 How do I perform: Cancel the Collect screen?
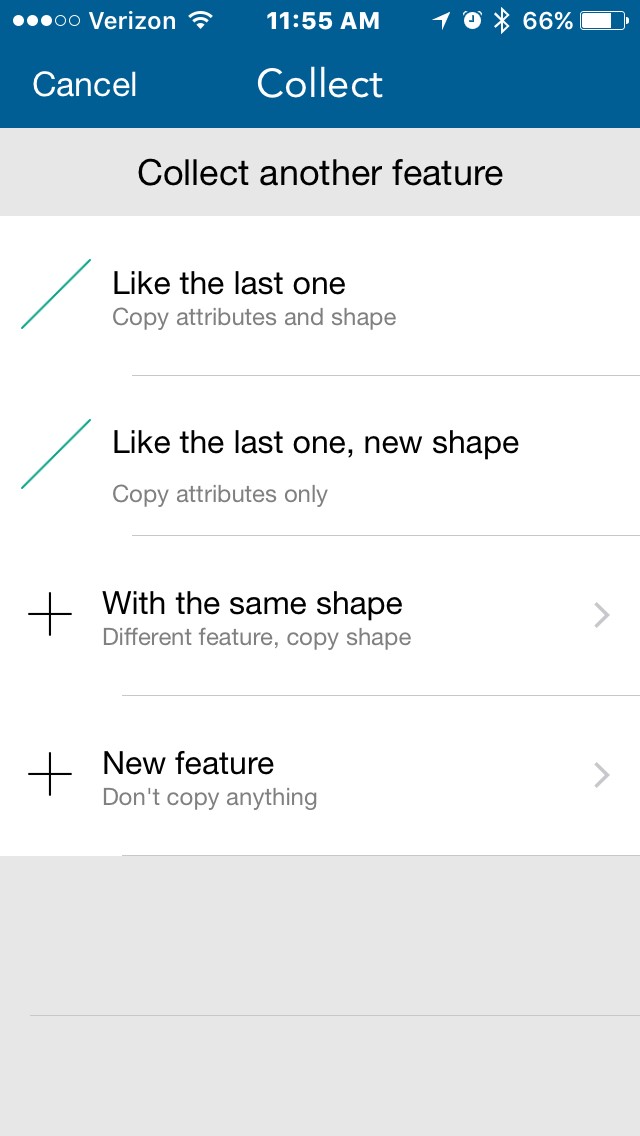click(x=84, y=84)
